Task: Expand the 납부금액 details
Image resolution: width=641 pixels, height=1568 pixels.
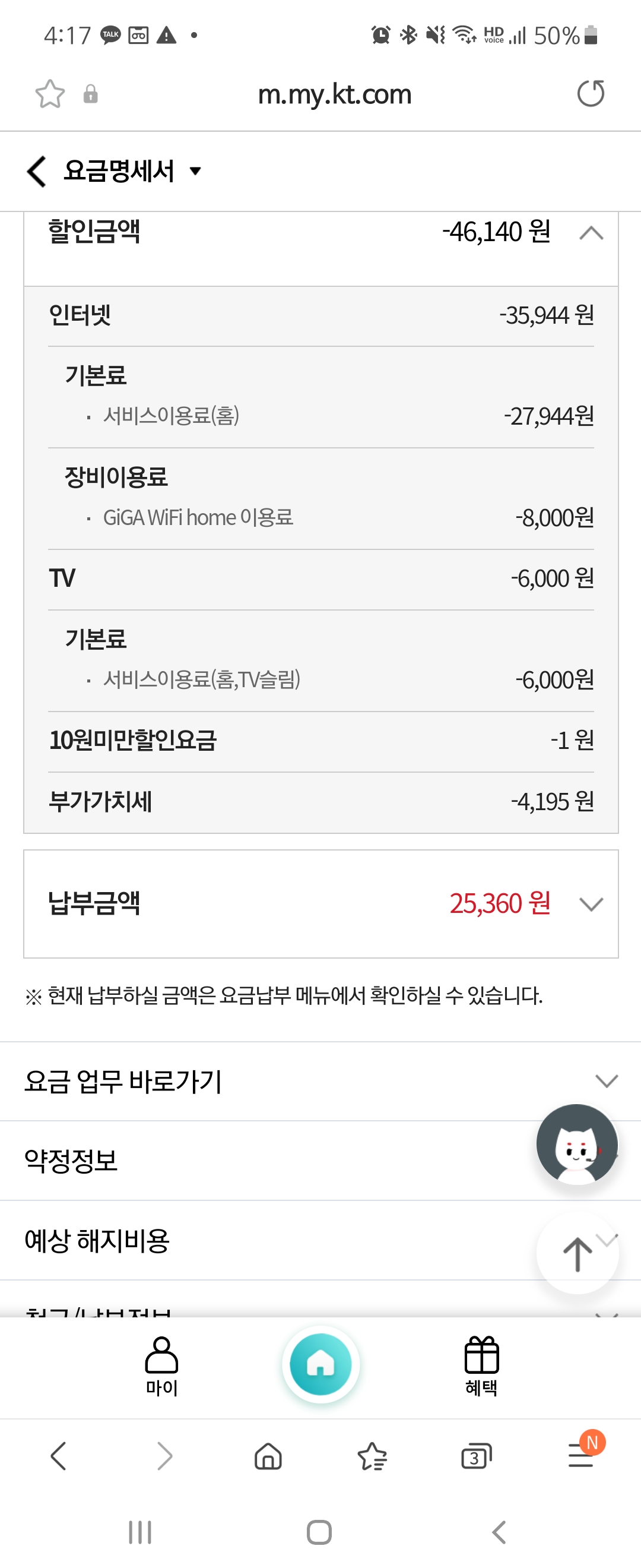Action: tap(591, 904)
